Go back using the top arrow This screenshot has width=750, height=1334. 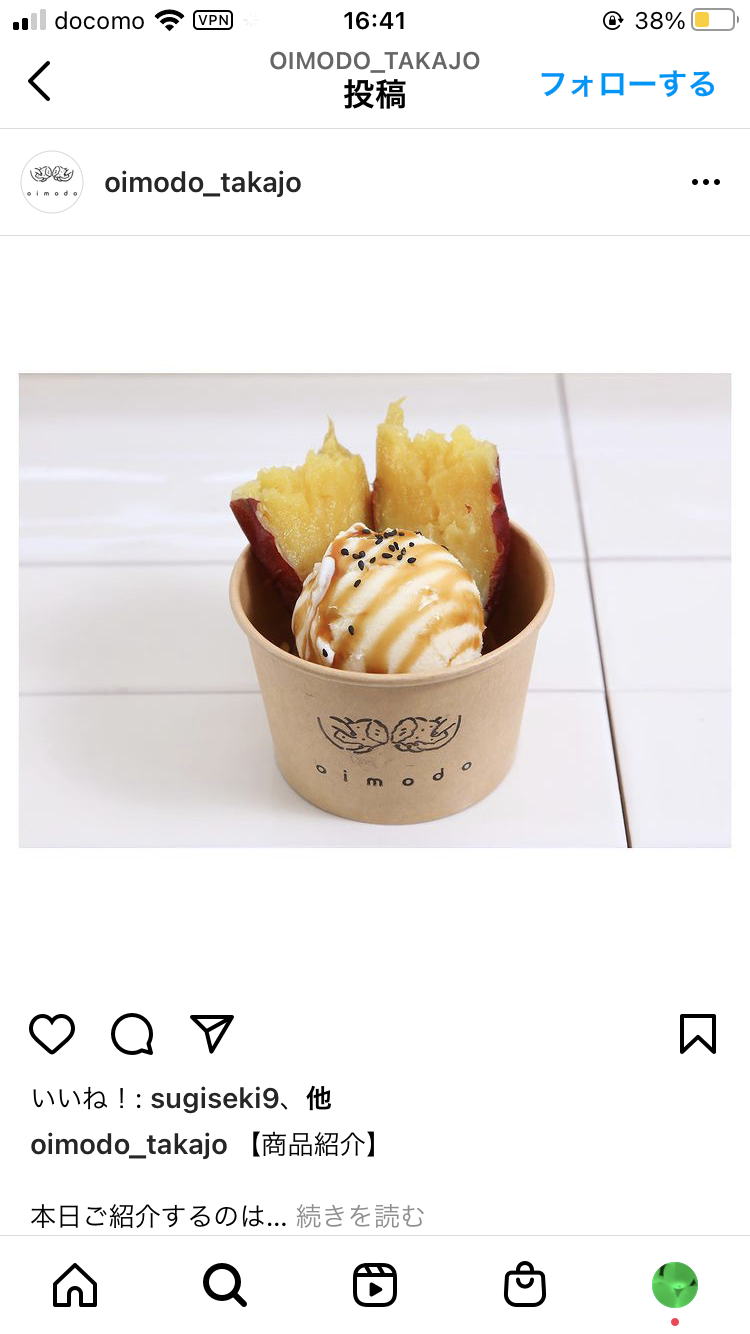(40, 81)
